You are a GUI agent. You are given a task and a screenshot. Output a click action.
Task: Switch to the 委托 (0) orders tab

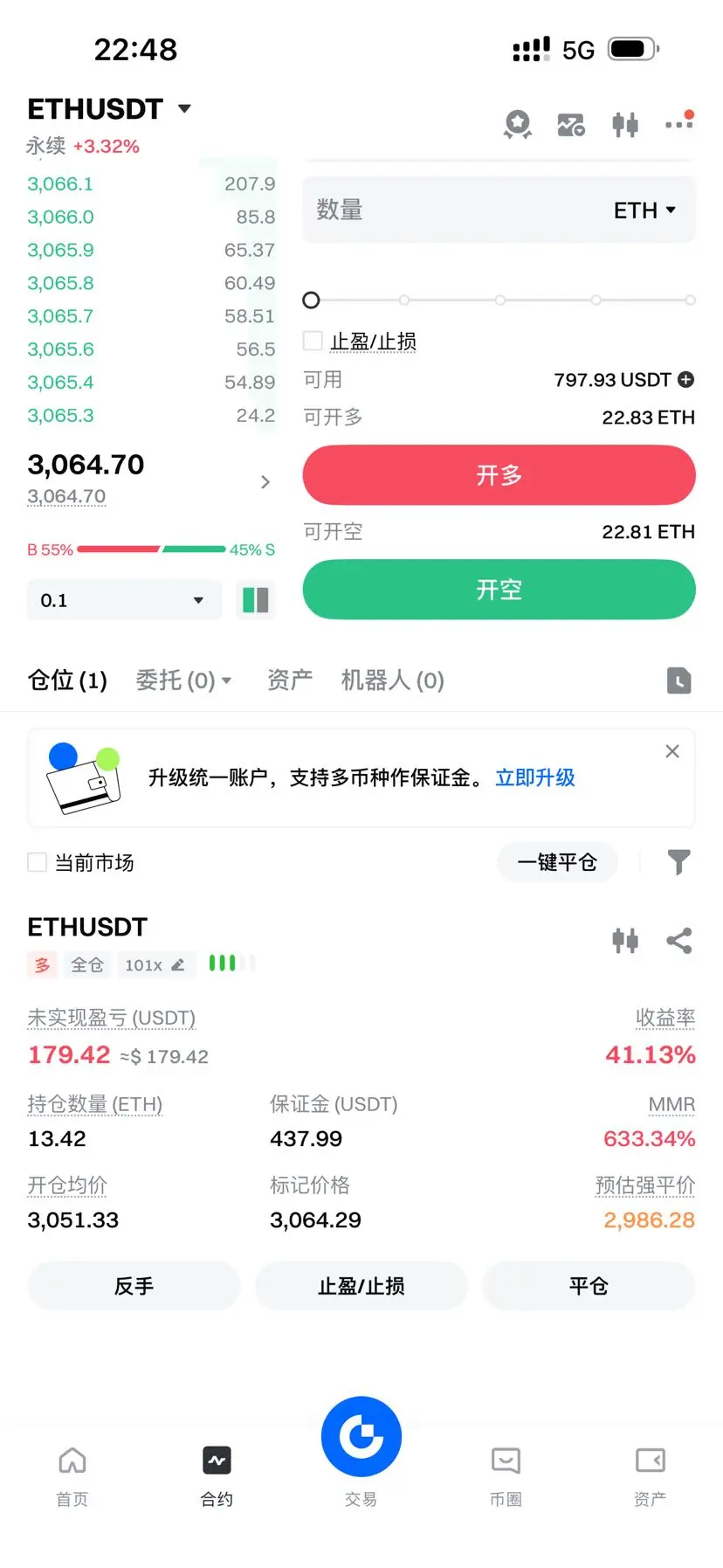[183, 680]
